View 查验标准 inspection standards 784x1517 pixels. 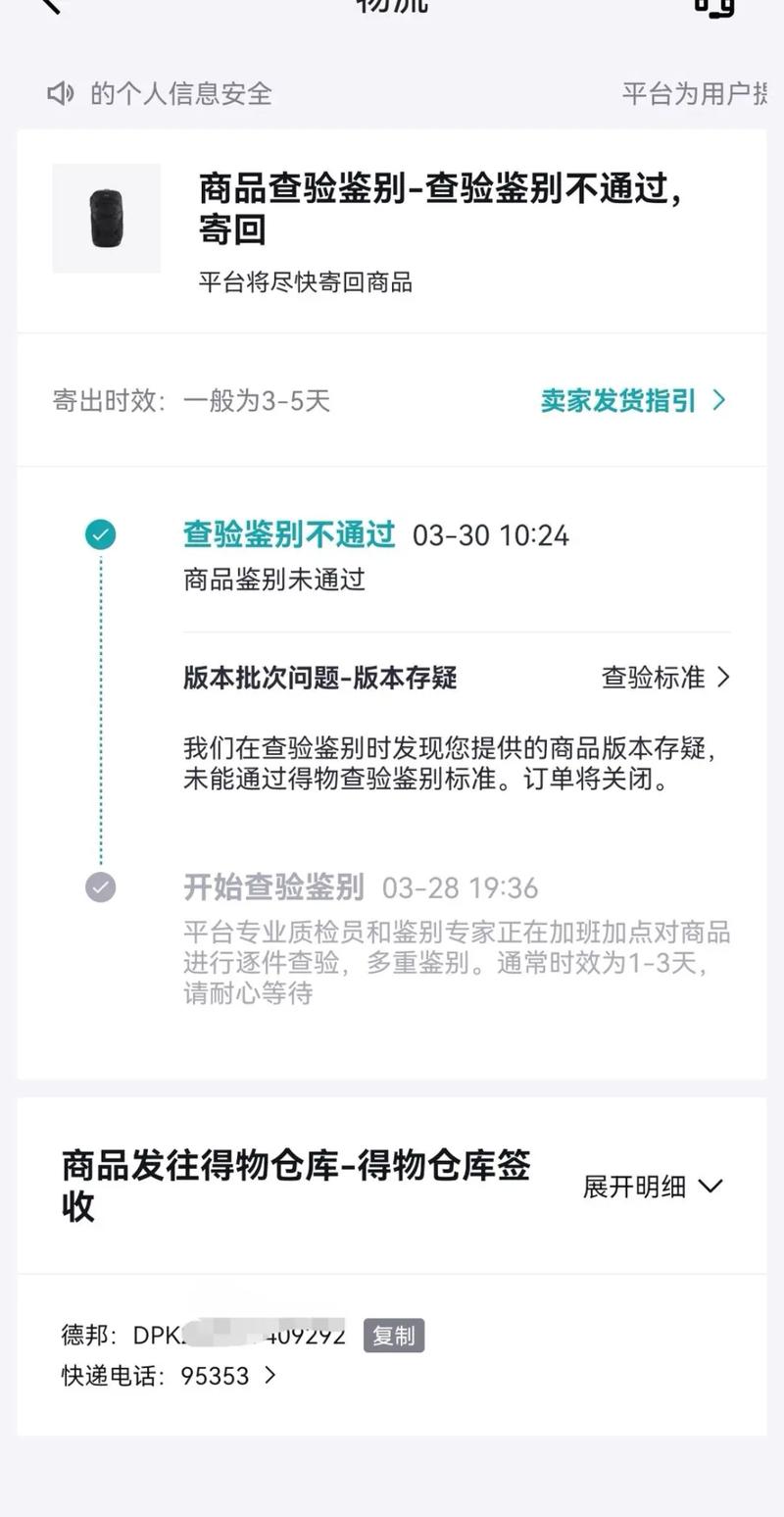click(x=665, y=678)
